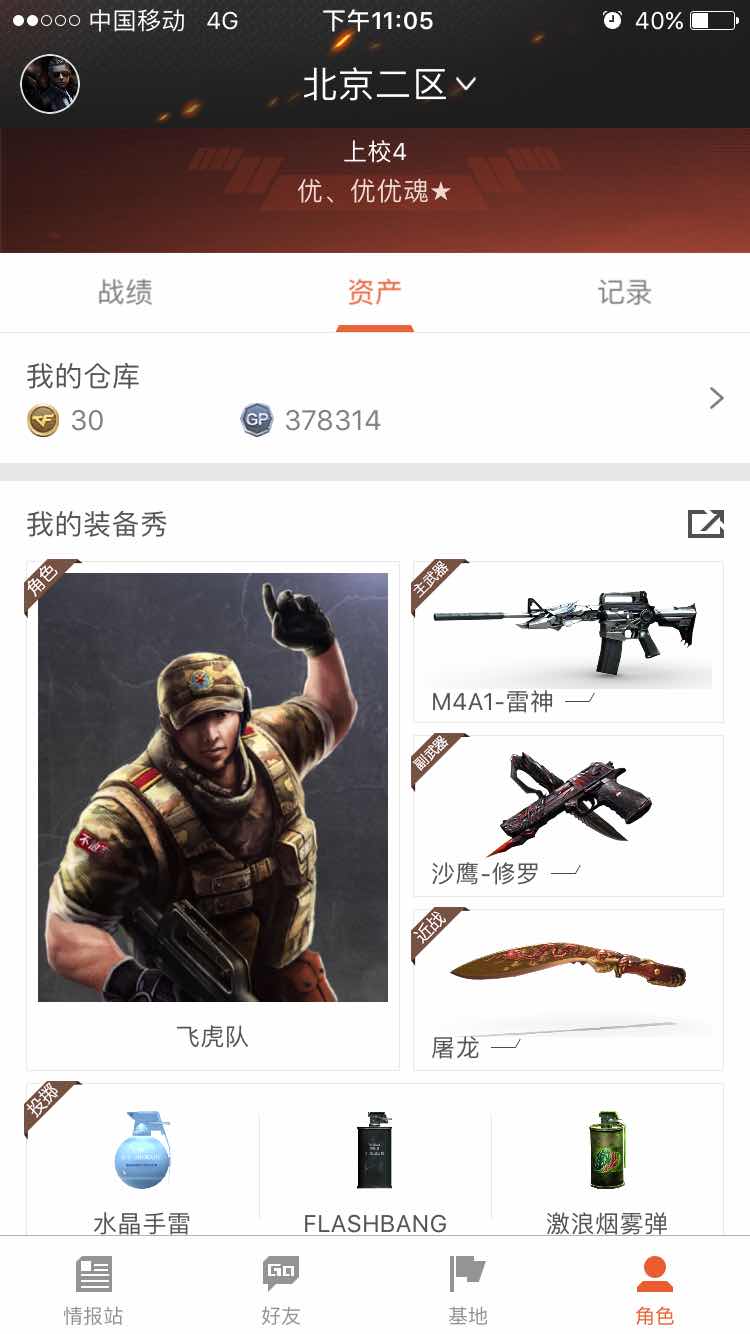
Task: Tap the 激浪烟雾弹 smoke grenade item
Action: click(607, 1170)
